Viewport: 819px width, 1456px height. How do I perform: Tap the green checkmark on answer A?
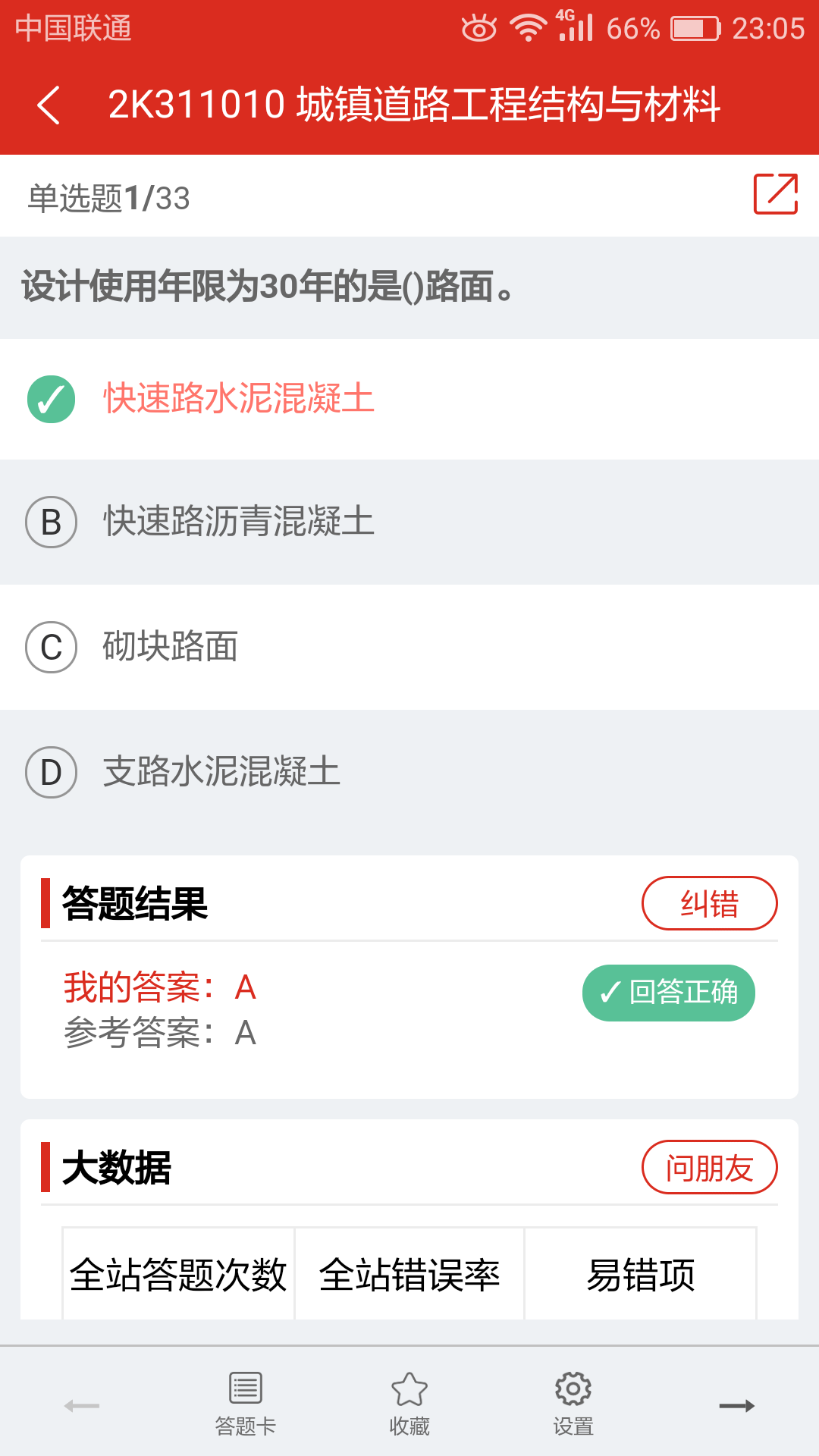50,397
